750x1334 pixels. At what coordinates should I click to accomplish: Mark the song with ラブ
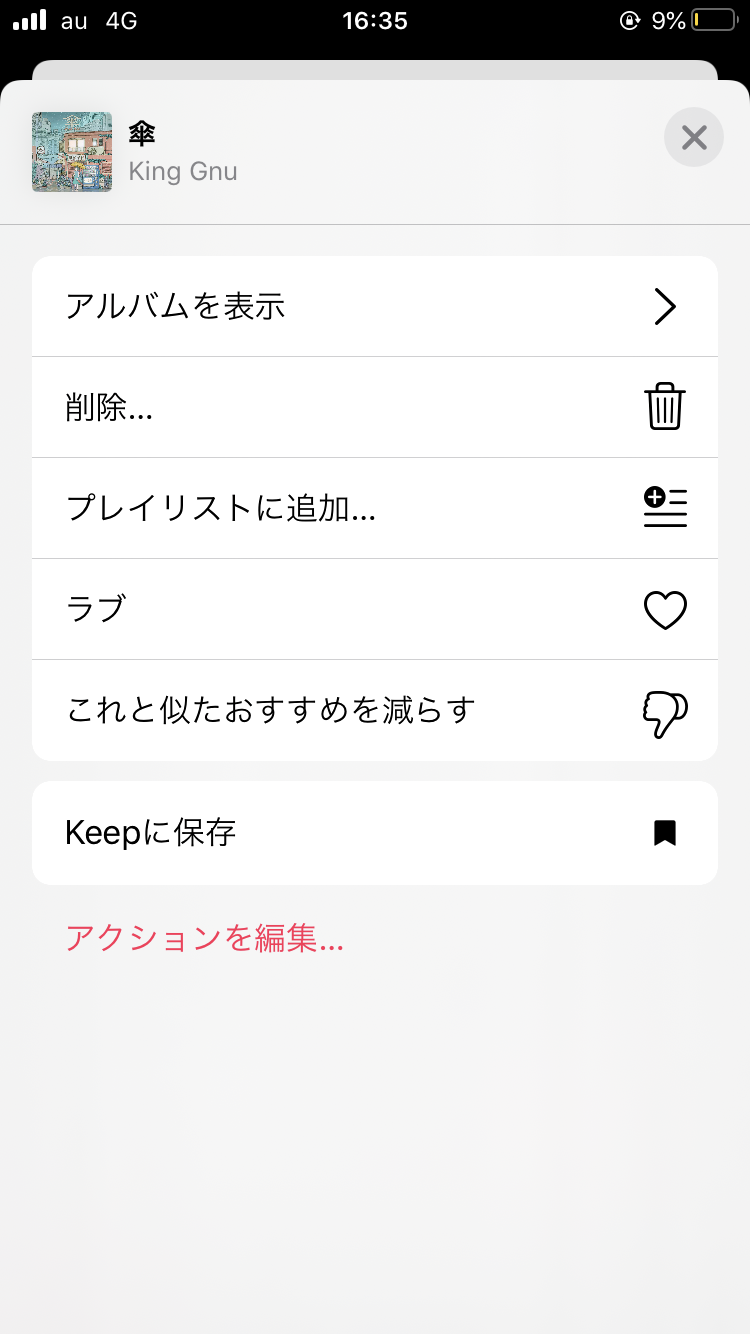point(375,609)
